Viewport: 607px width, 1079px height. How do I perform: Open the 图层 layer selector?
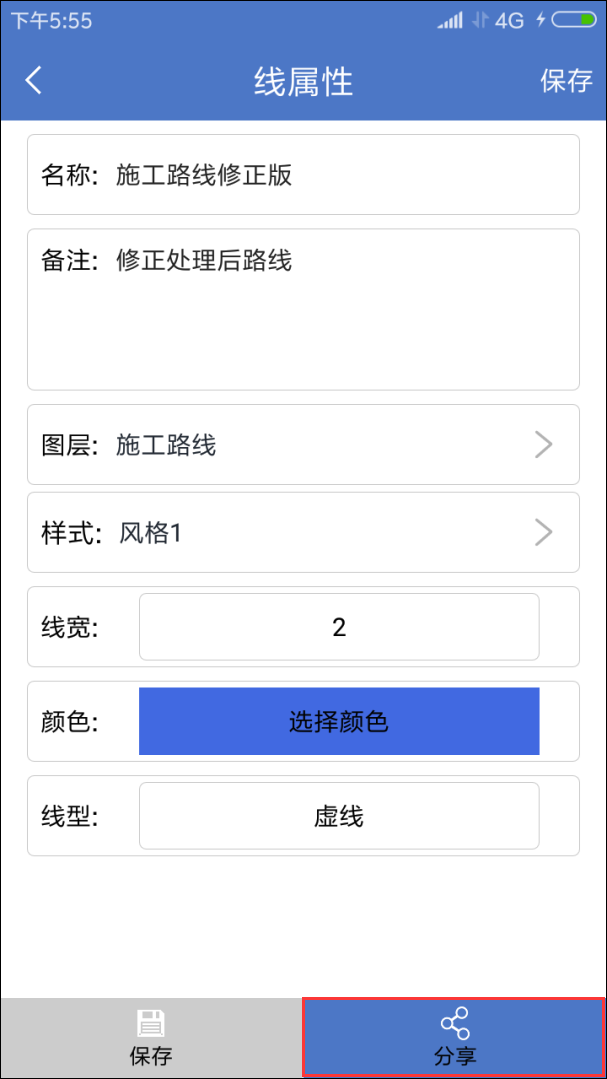coord(304,445)
